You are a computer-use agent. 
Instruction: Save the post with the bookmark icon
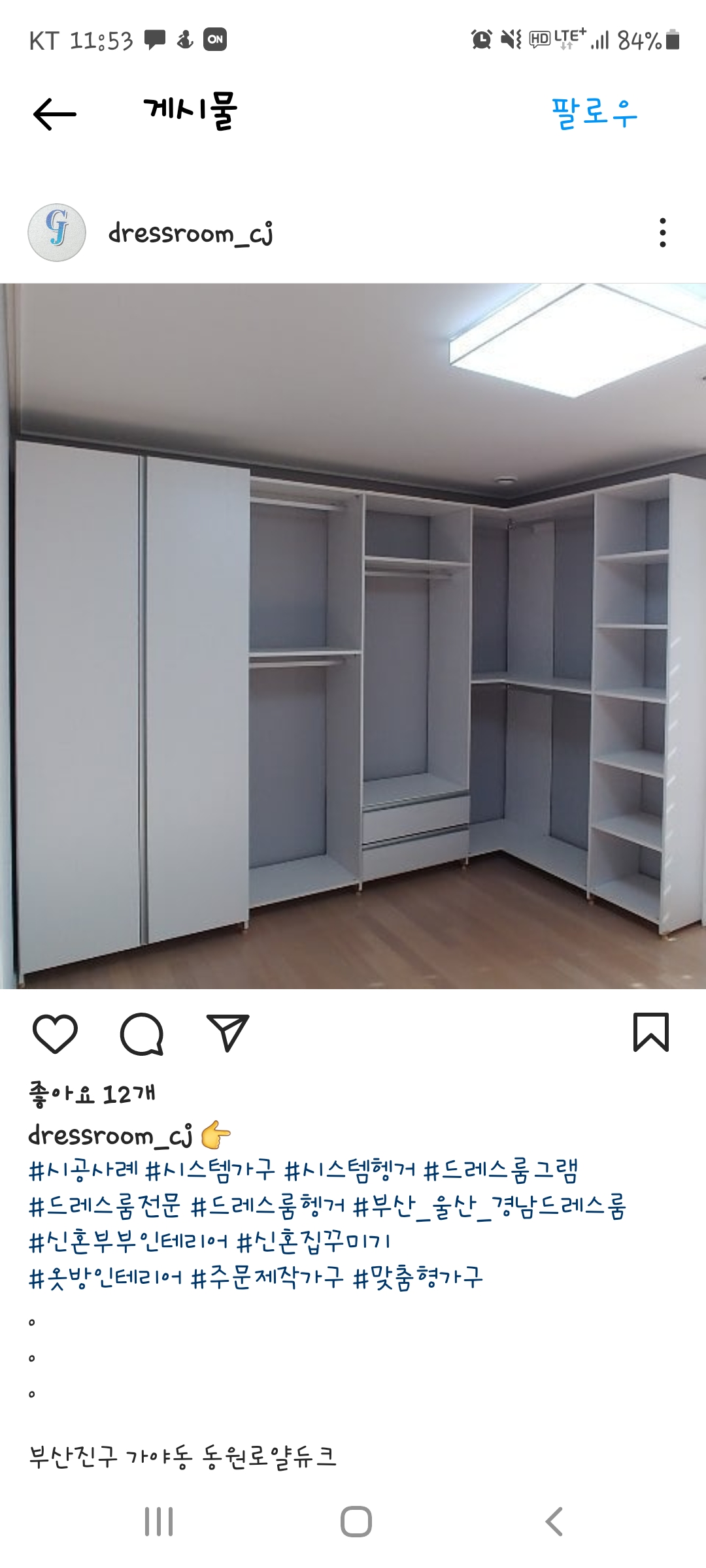[x=650, y=1032]
